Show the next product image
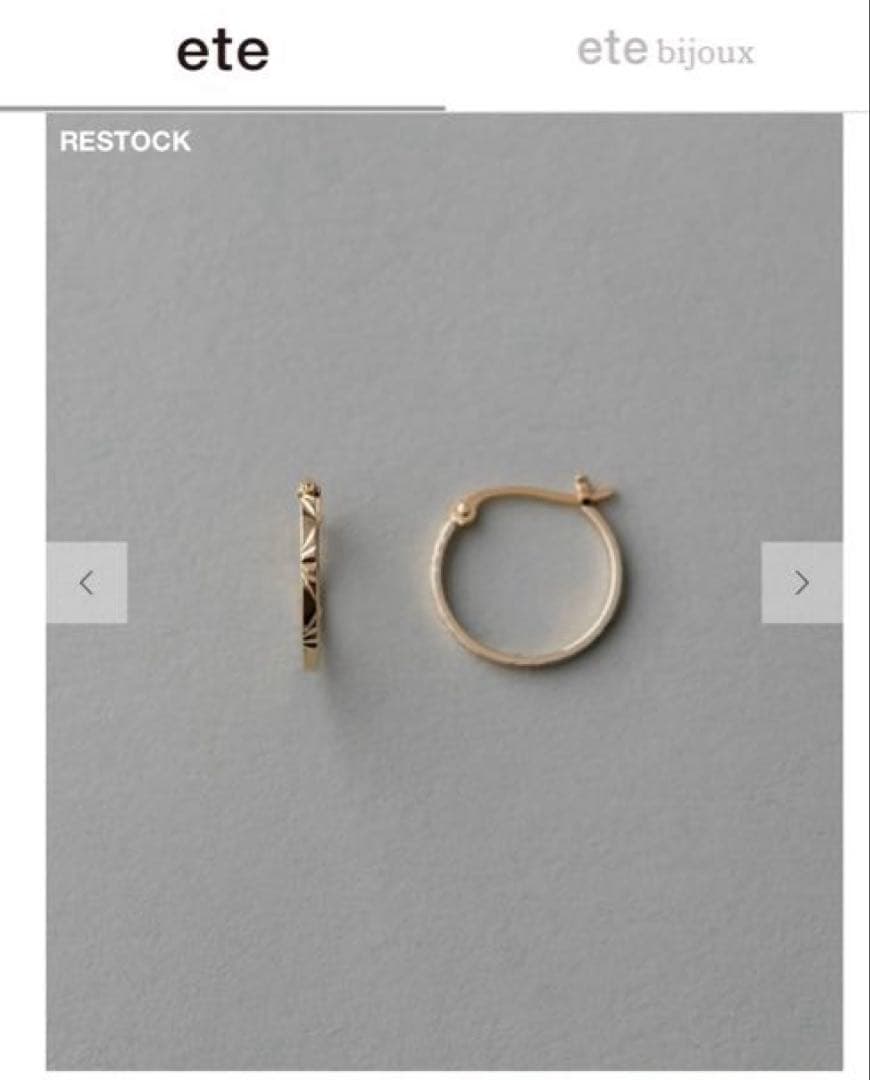 tap(801, 583)
